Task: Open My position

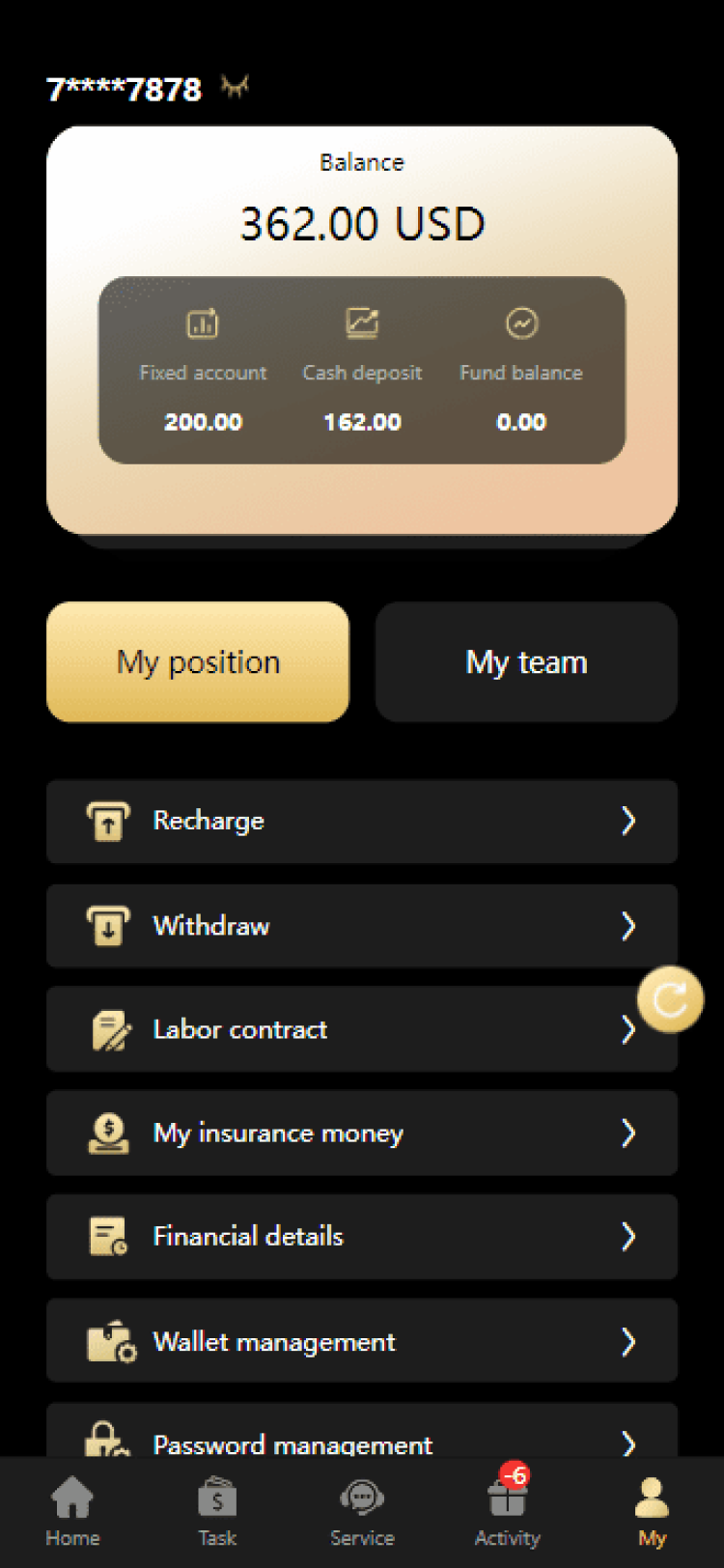Action: (x=198, y=662)
